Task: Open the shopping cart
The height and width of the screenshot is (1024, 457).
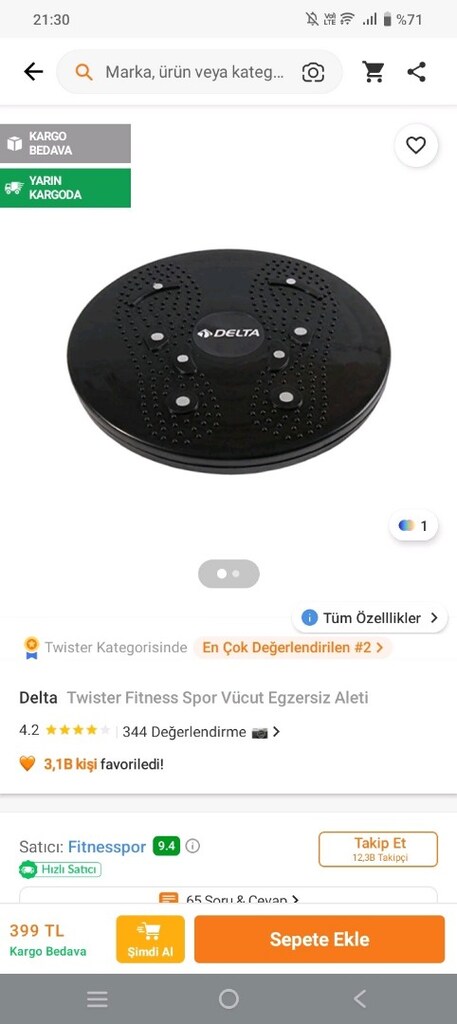Action: pos(373,72)
